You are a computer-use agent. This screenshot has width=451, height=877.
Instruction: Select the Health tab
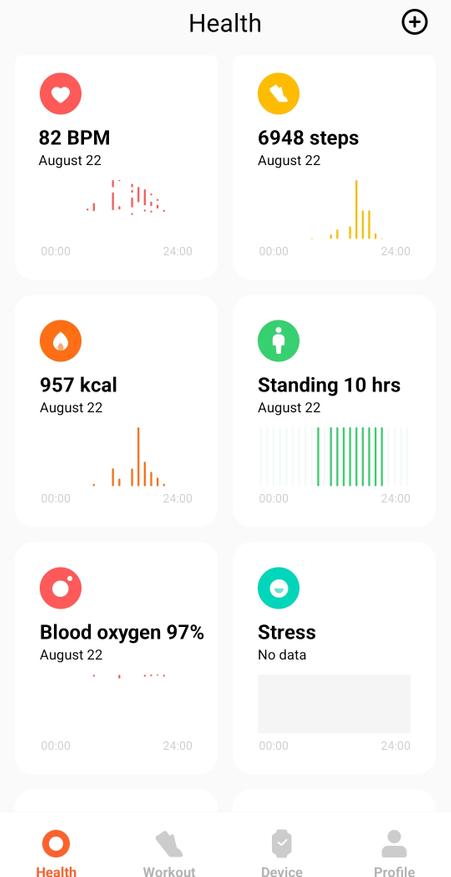click(x=56, y=853)
